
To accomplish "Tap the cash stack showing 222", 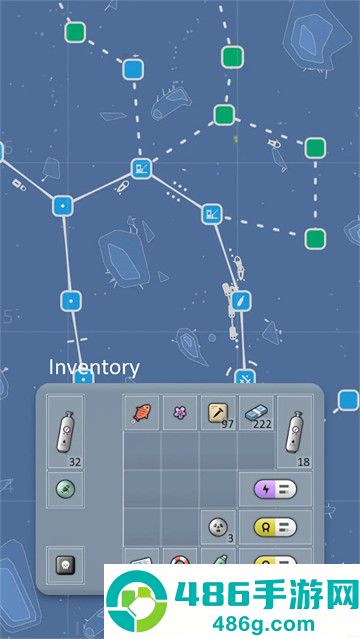I will click(256, 412).
